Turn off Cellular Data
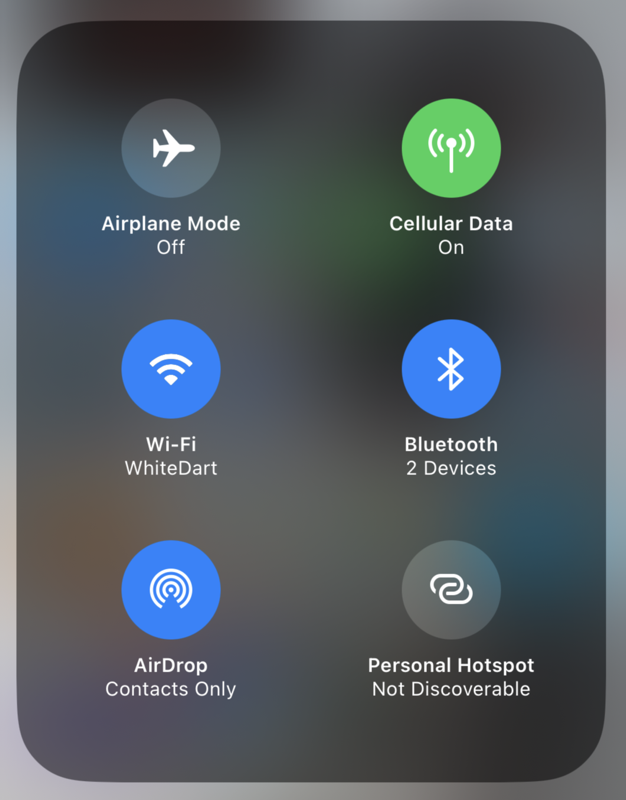This screenshot has width=626, height=800. click(x=451, y=149)
